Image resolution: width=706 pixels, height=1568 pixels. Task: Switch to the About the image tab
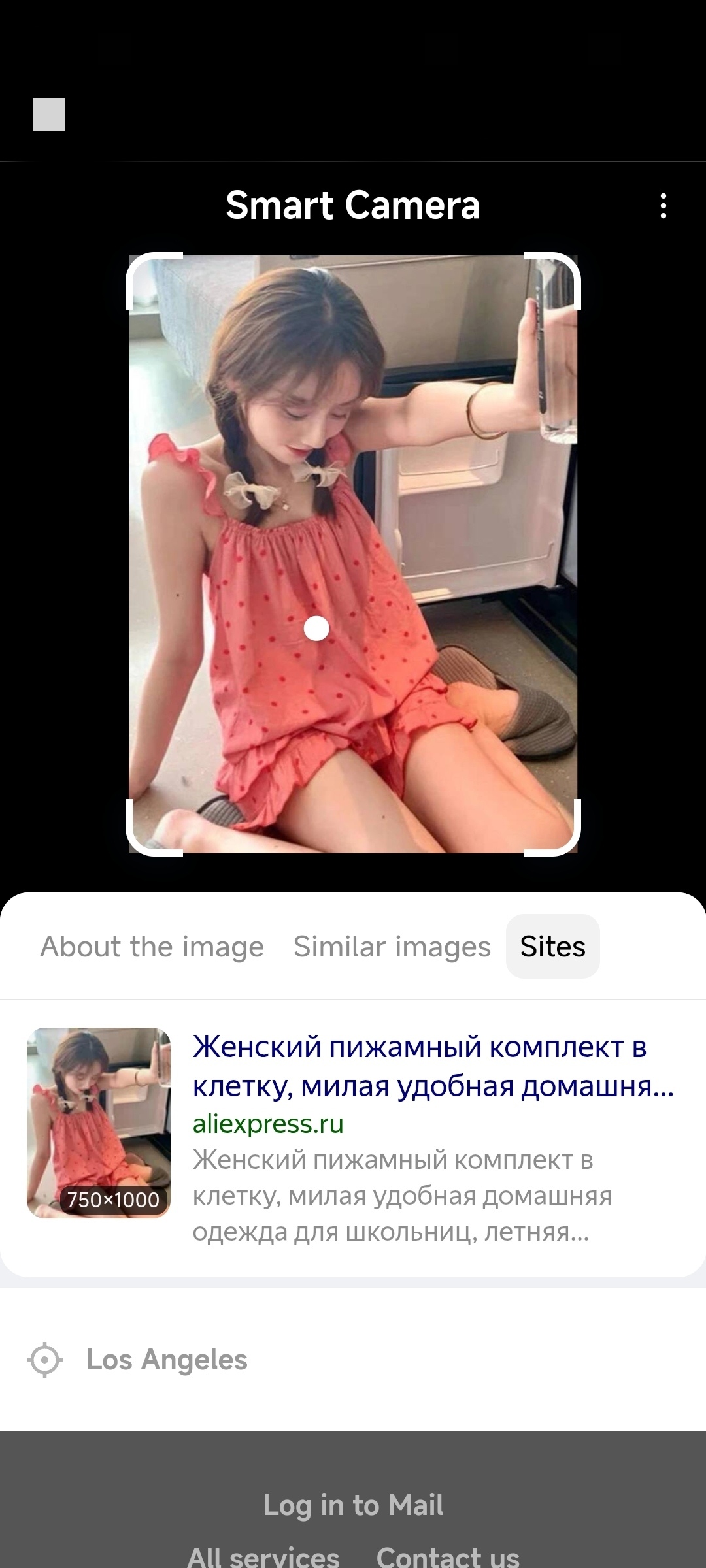point(152,947)
